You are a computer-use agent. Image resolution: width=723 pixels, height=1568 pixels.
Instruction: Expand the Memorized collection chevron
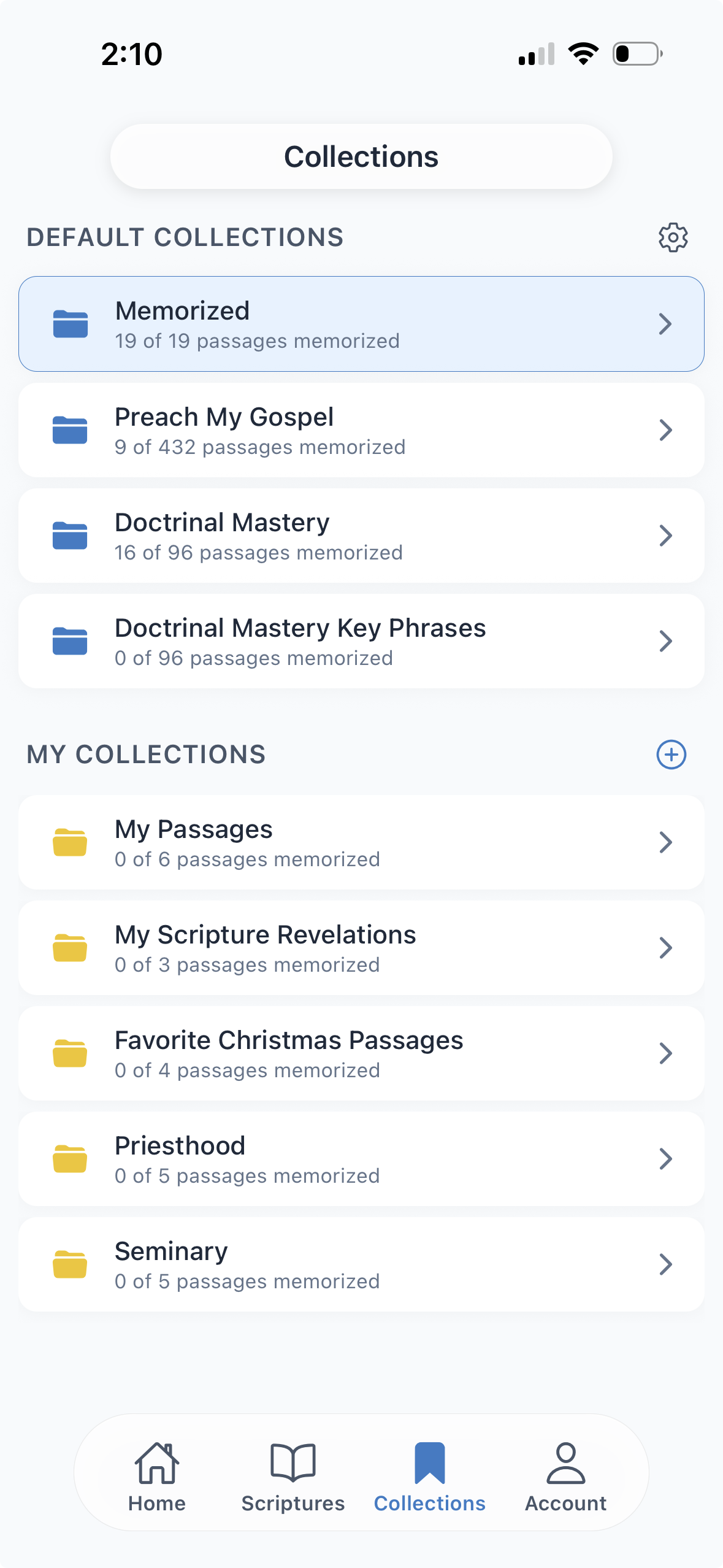[x=666, y=324]
